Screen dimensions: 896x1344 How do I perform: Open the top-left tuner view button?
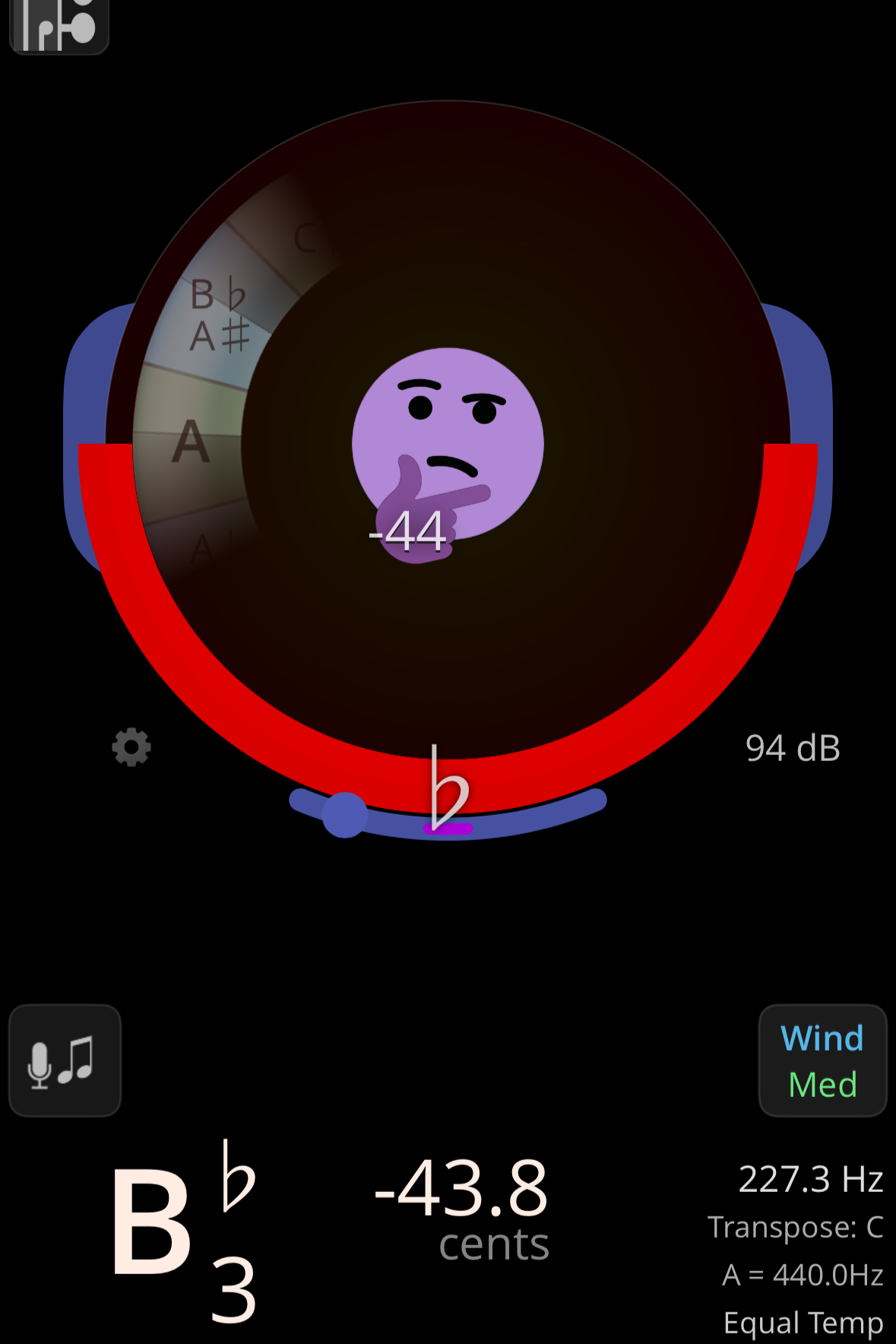[x=59, y=24]
